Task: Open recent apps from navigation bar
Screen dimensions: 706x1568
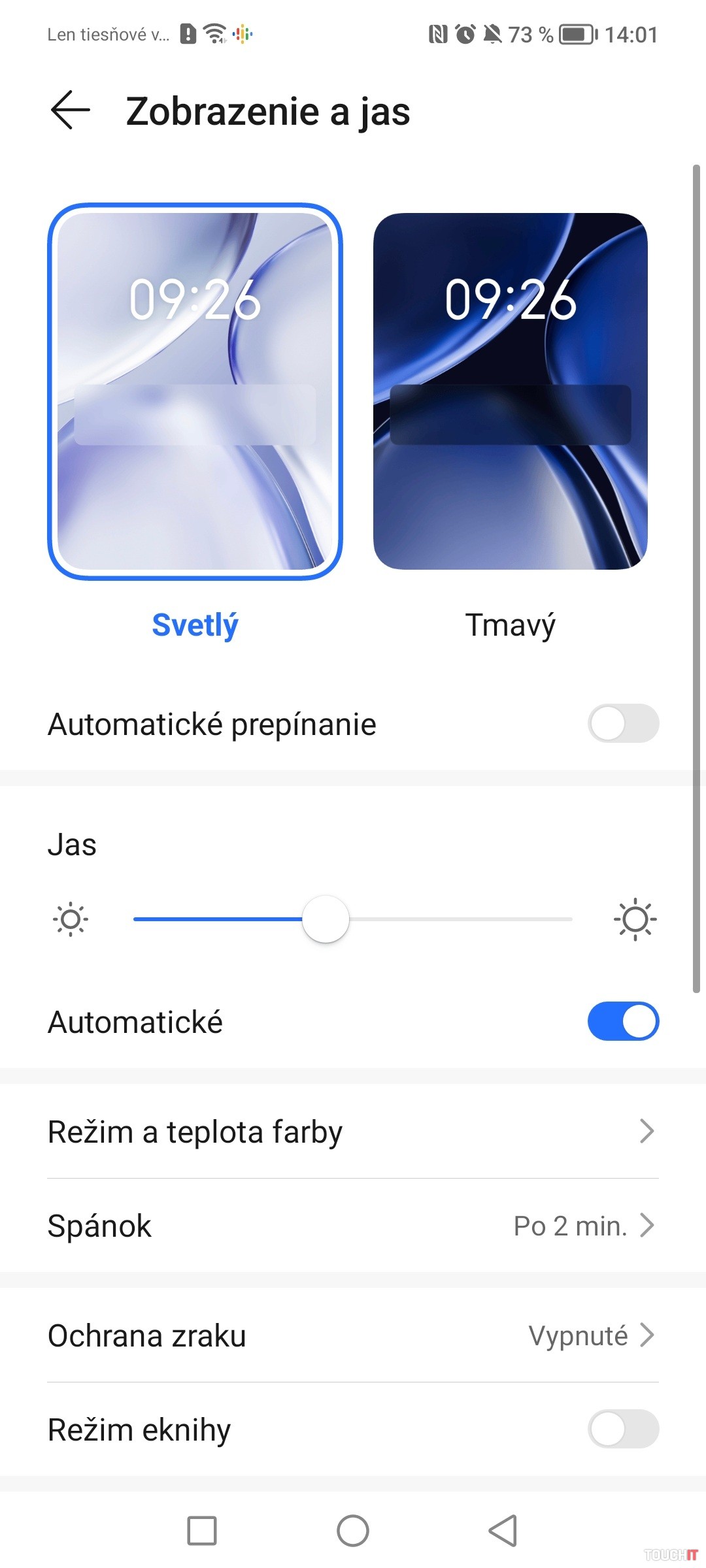Action: click(x=202, y=1530)
